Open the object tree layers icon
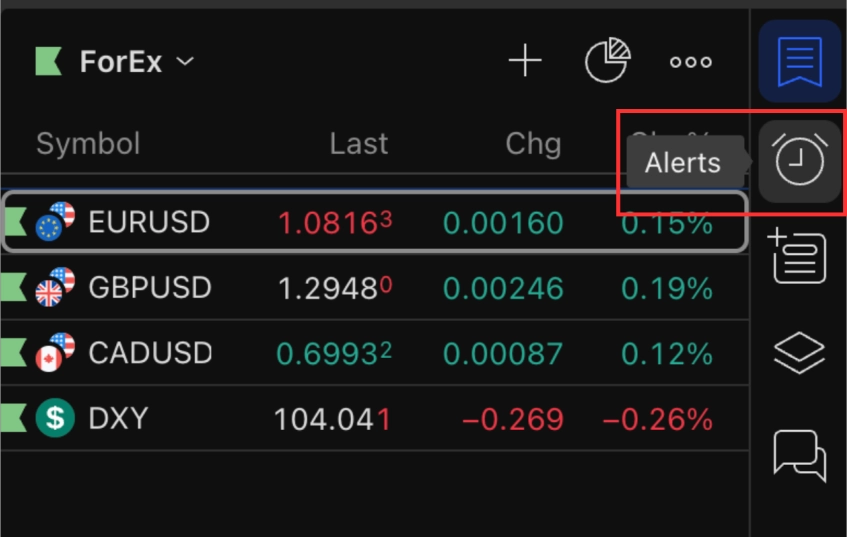 (799, 352)
